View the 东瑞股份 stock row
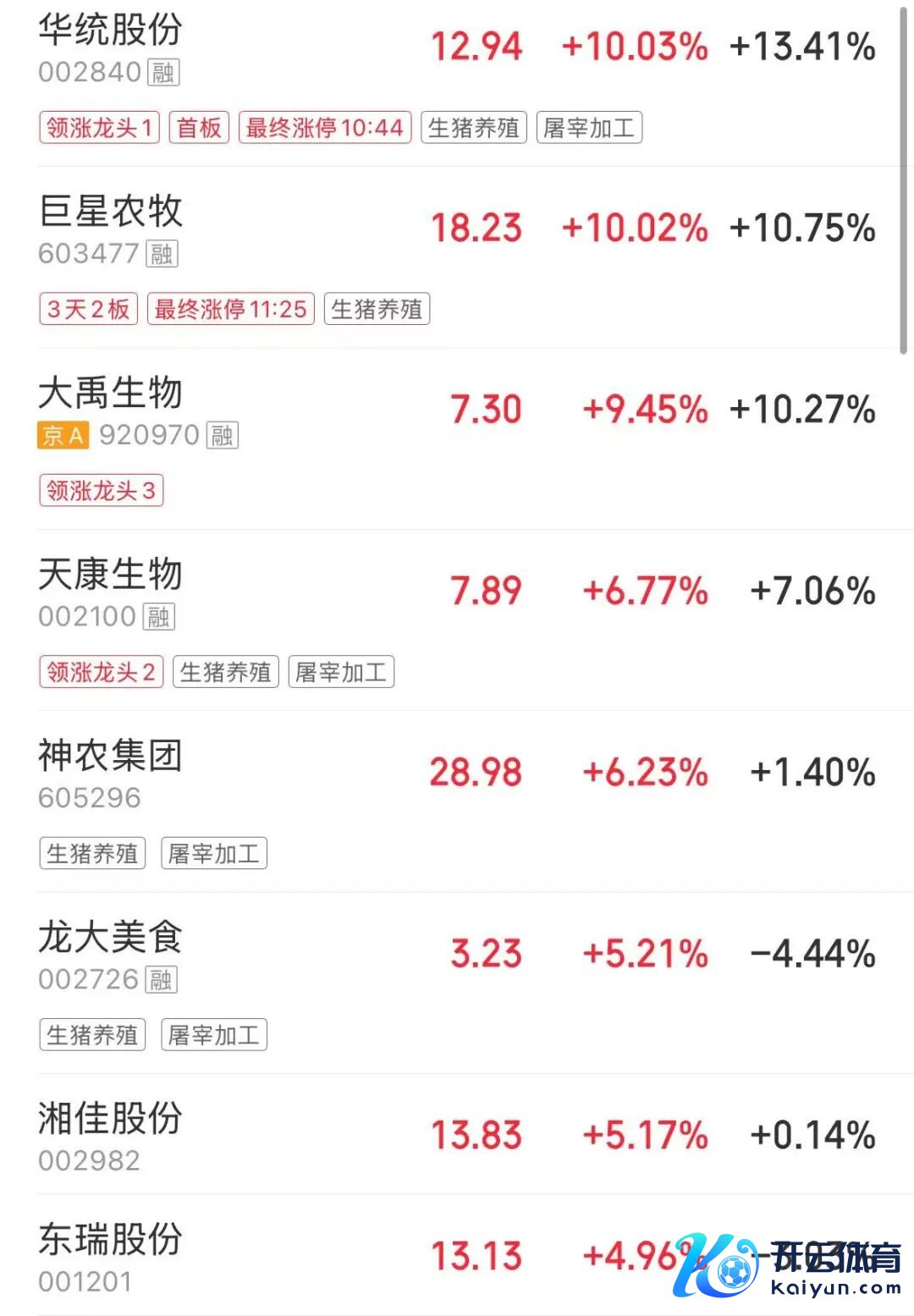Viewport: 914px width, 1316px height. (111, 1240)
